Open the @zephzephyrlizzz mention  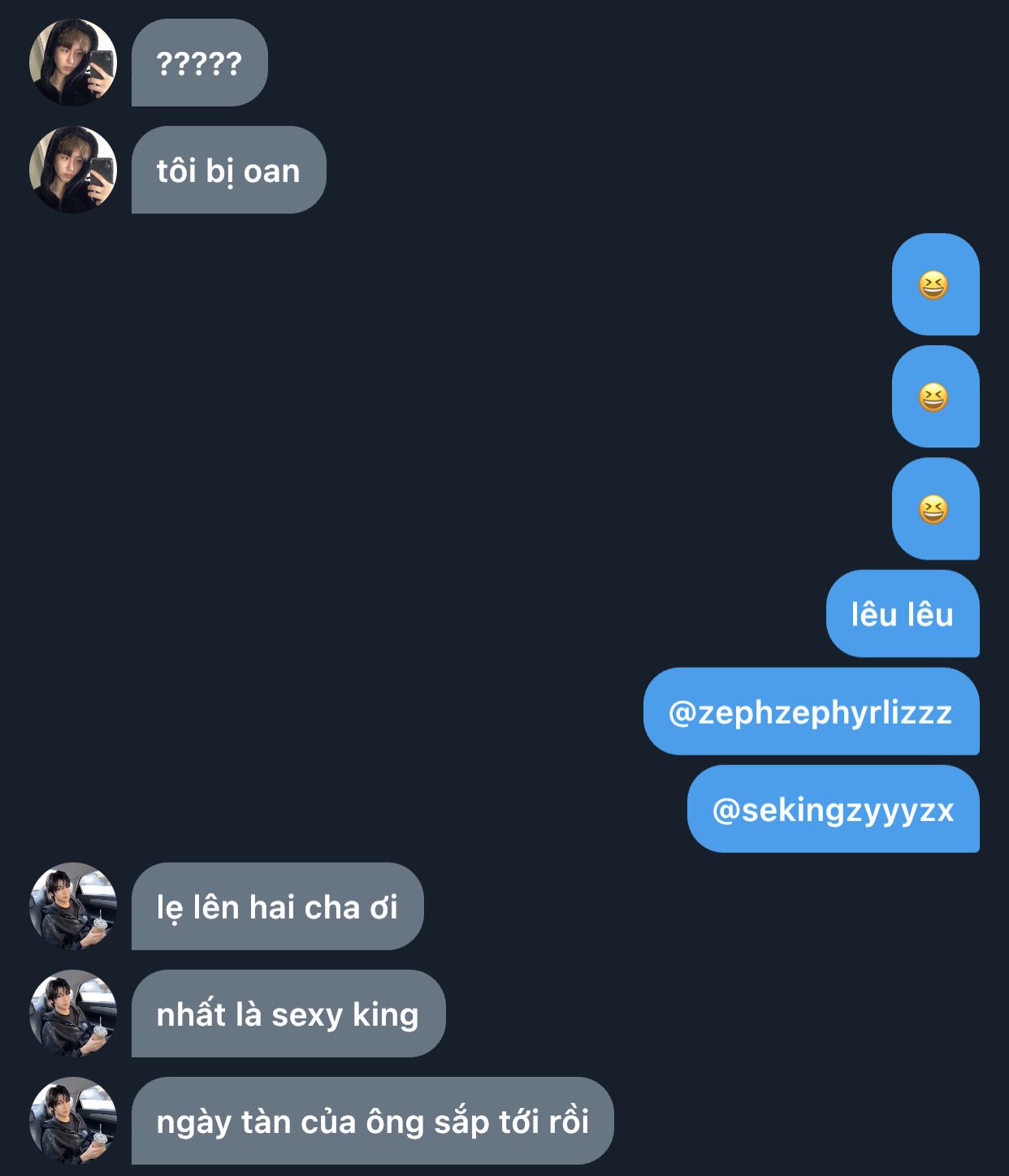[810, 712]
